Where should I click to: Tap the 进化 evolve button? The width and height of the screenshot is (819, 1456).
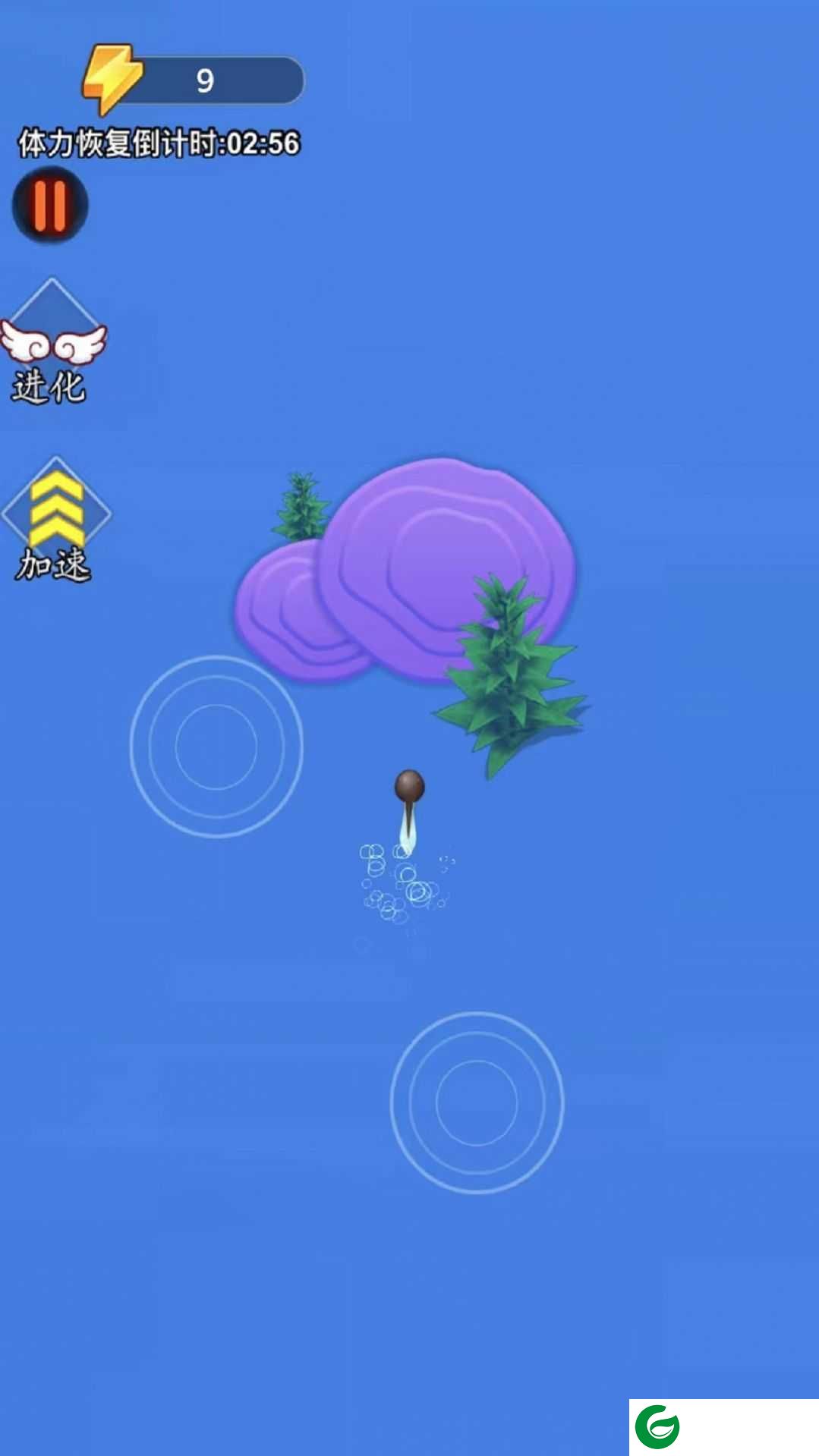(52, 344)
